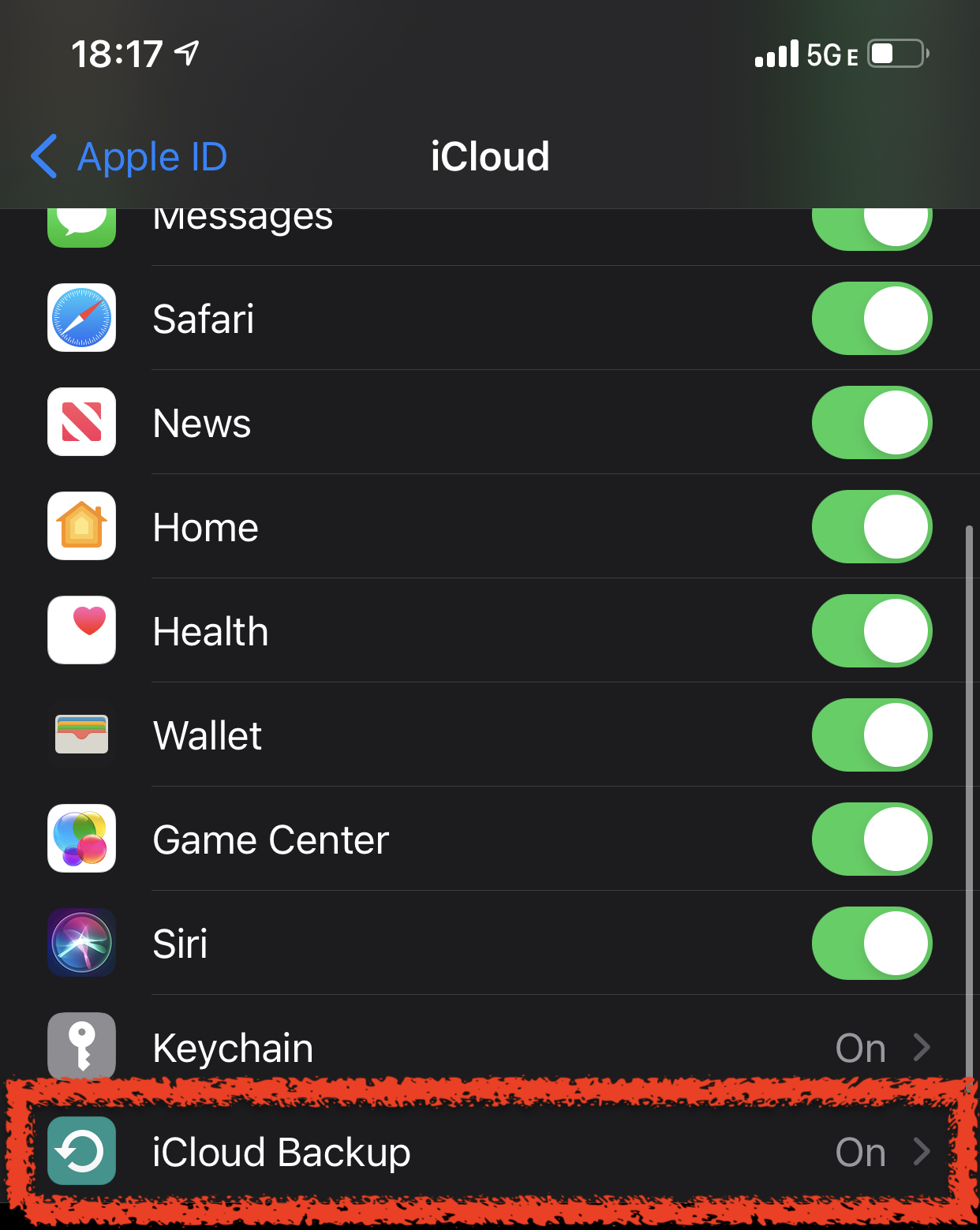Toggle Game Center syncing off

click(x=871, y=839)
